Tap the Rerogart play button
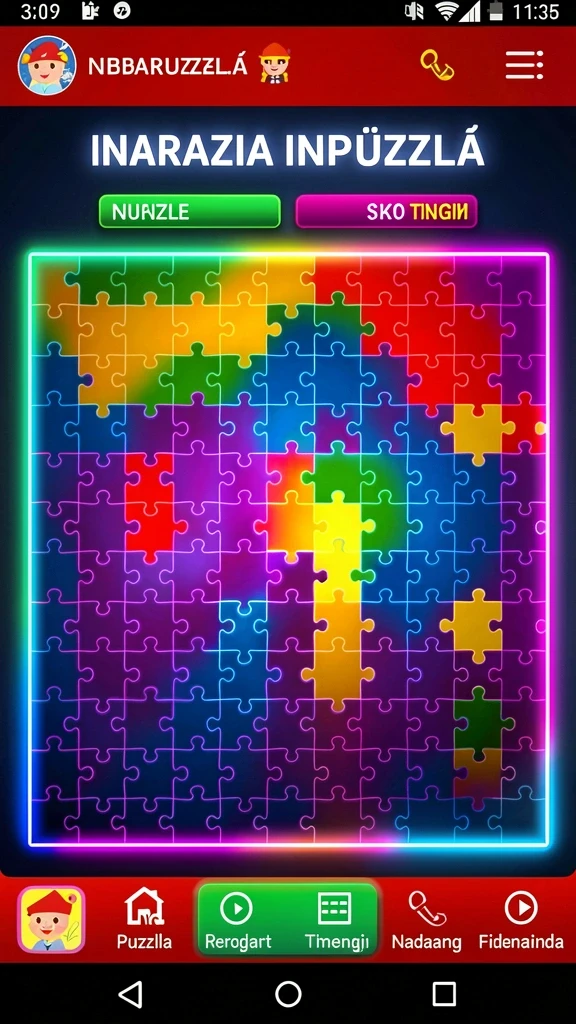This screenshot has width=576, height=1024. pyautogui.click(x=238, y=920)
